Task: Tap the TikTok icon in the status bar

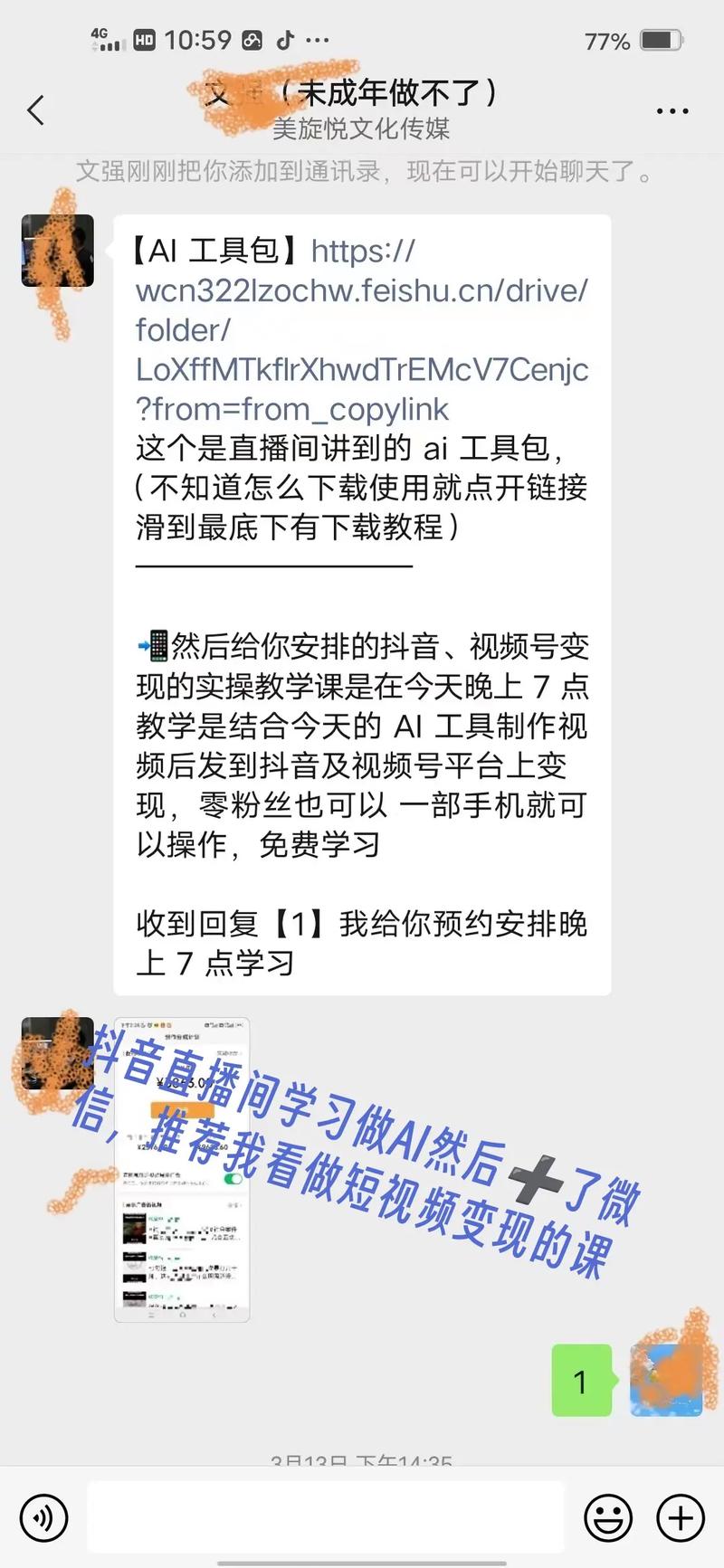Action: (x=288, y=40)
